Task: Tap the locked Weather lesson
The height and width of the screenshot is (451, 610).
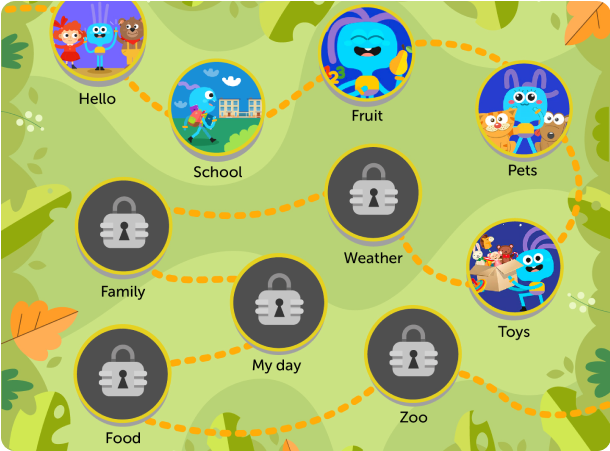Action: pyautogui.click(x=373, y=194)
